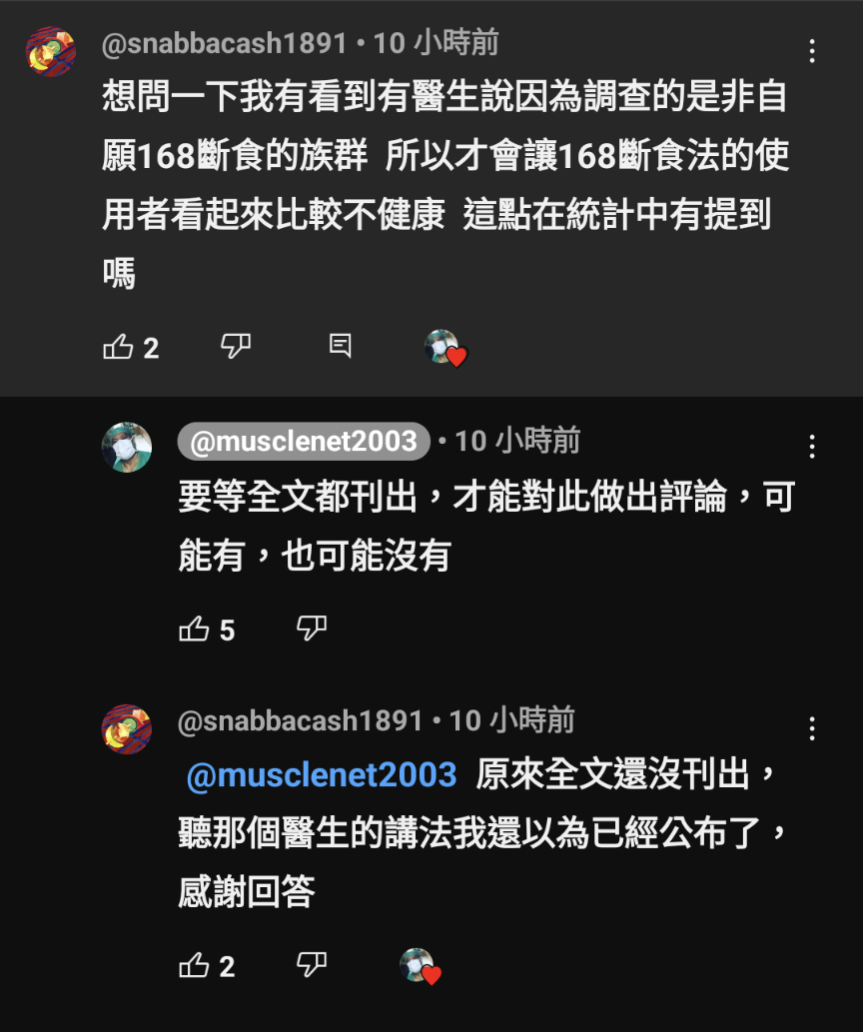Dislike musclenet2003's reply

click(x=312, y=629)
